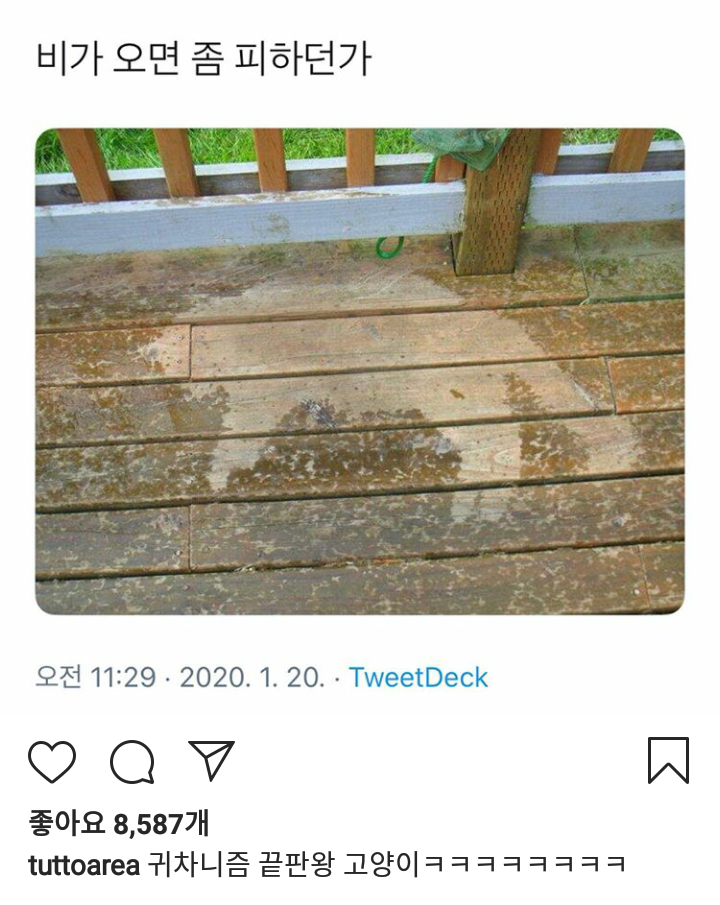Open tuttoarea's profile from the caption
The width and height of the screenshot is (720, 905).
[84, 864]
